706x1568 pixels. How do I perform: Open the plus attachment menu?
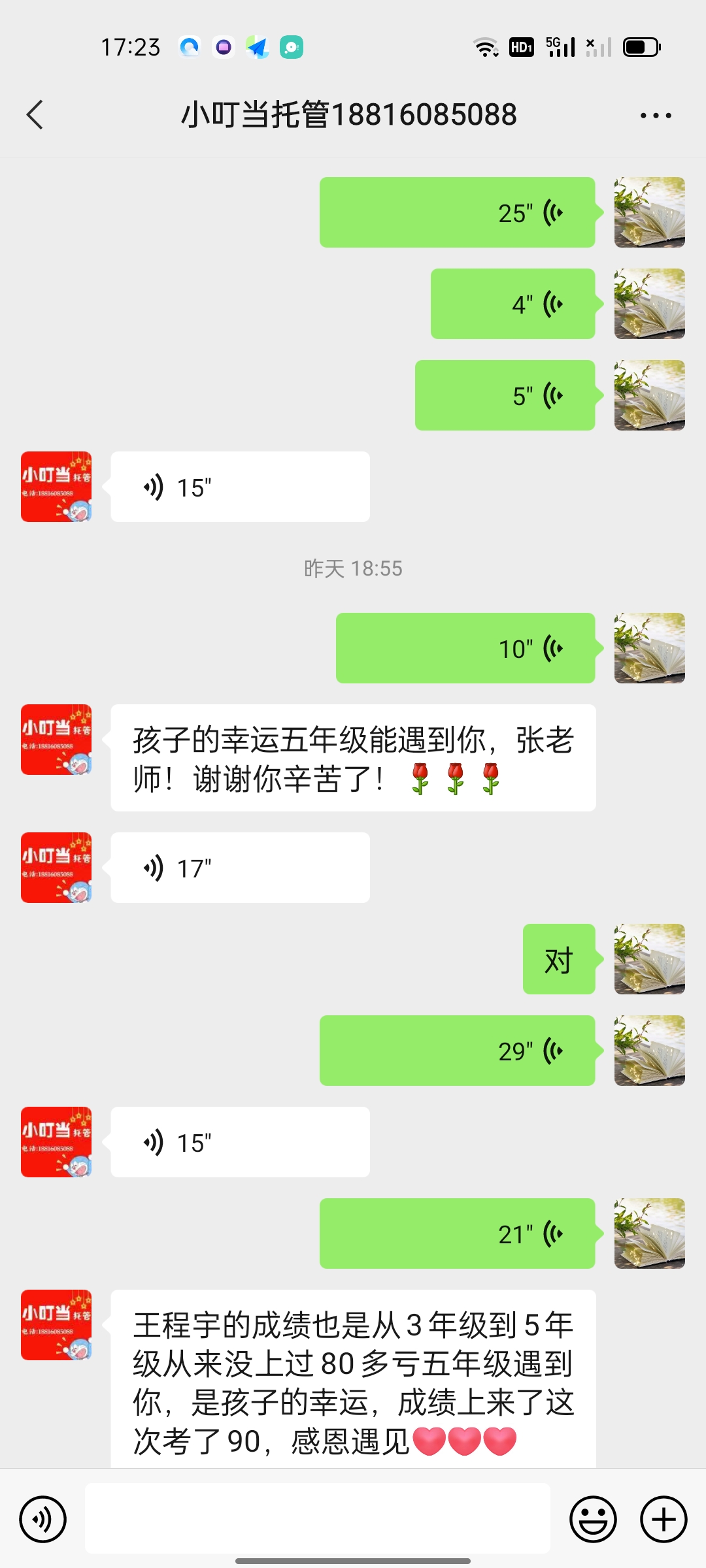(x=663, y=1519)
